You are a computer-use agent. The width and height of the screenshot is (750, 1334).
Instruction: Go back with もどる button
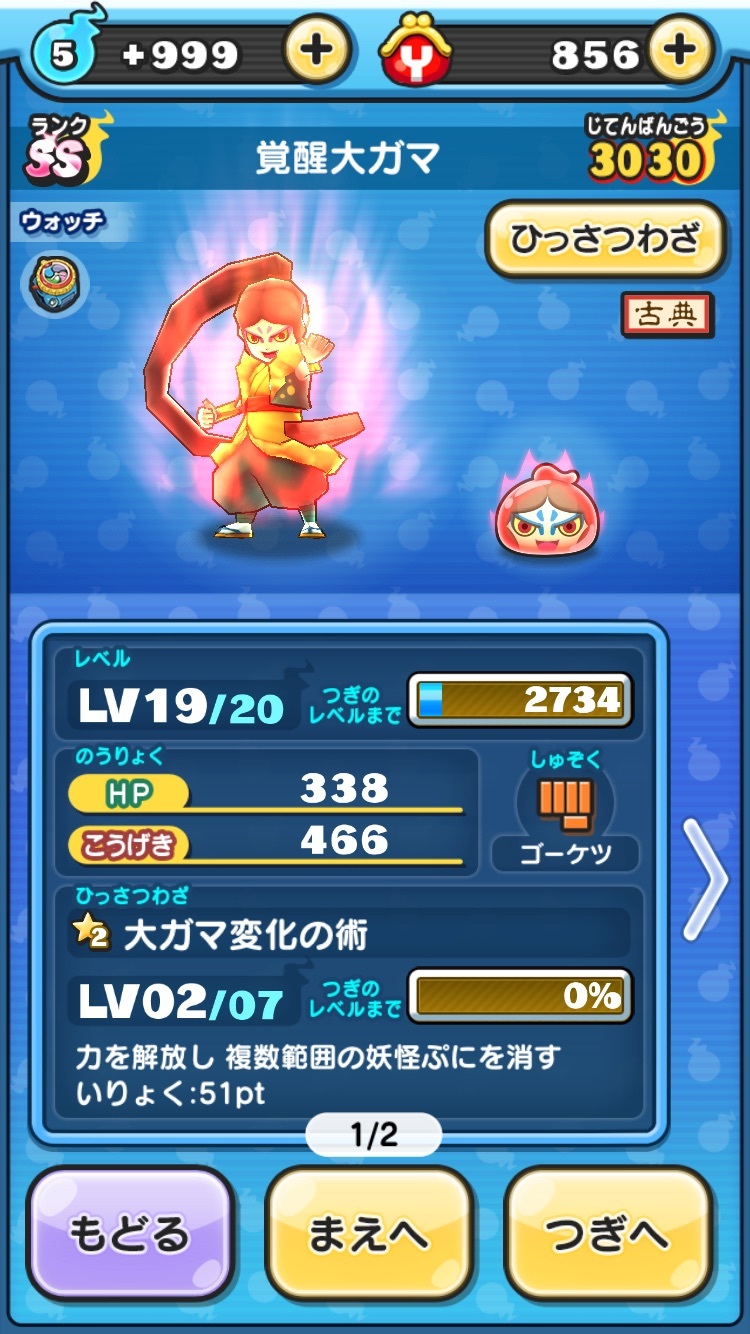129,1233
